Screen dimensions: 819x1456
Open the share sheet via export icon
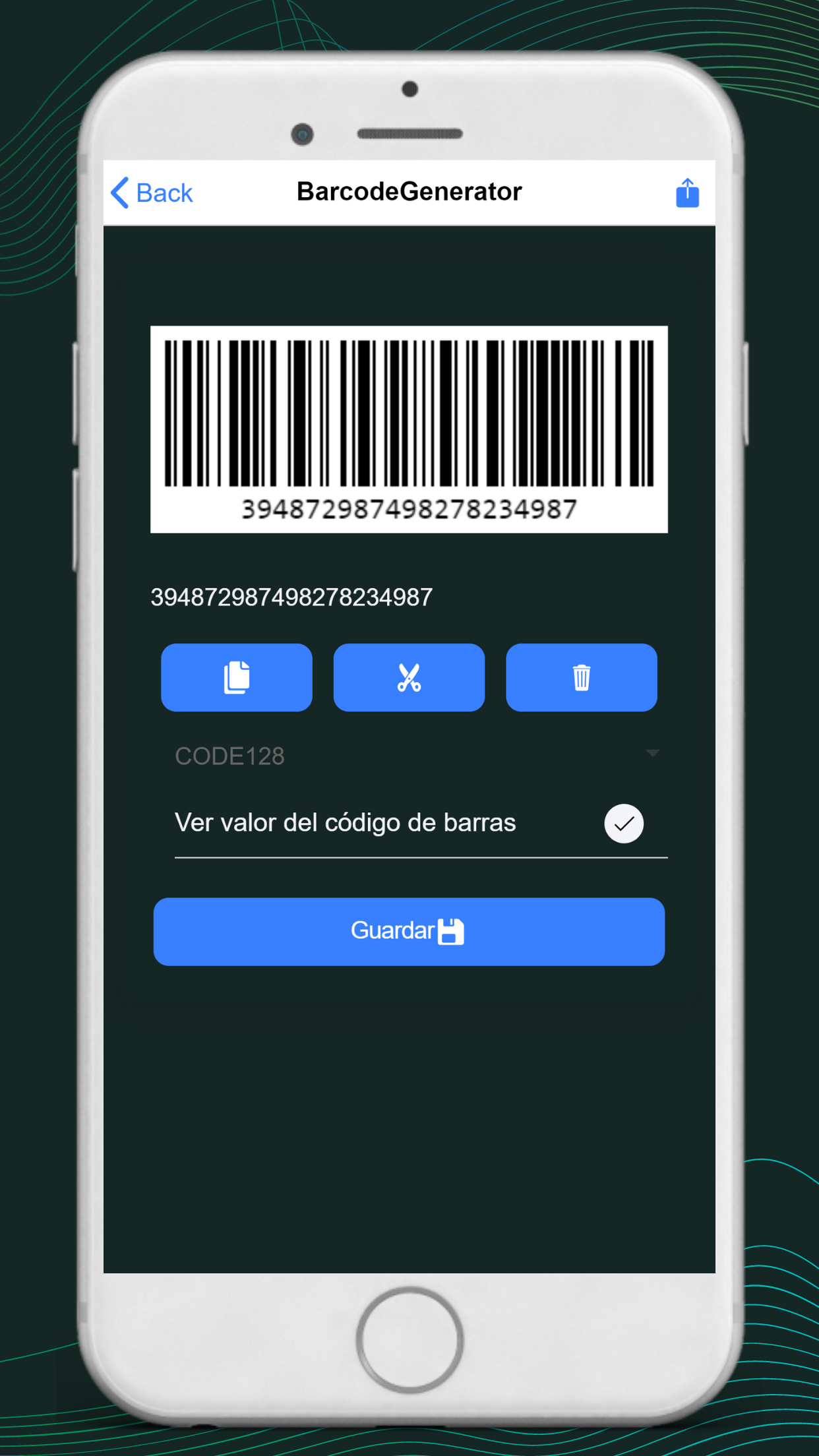[687, 192]
